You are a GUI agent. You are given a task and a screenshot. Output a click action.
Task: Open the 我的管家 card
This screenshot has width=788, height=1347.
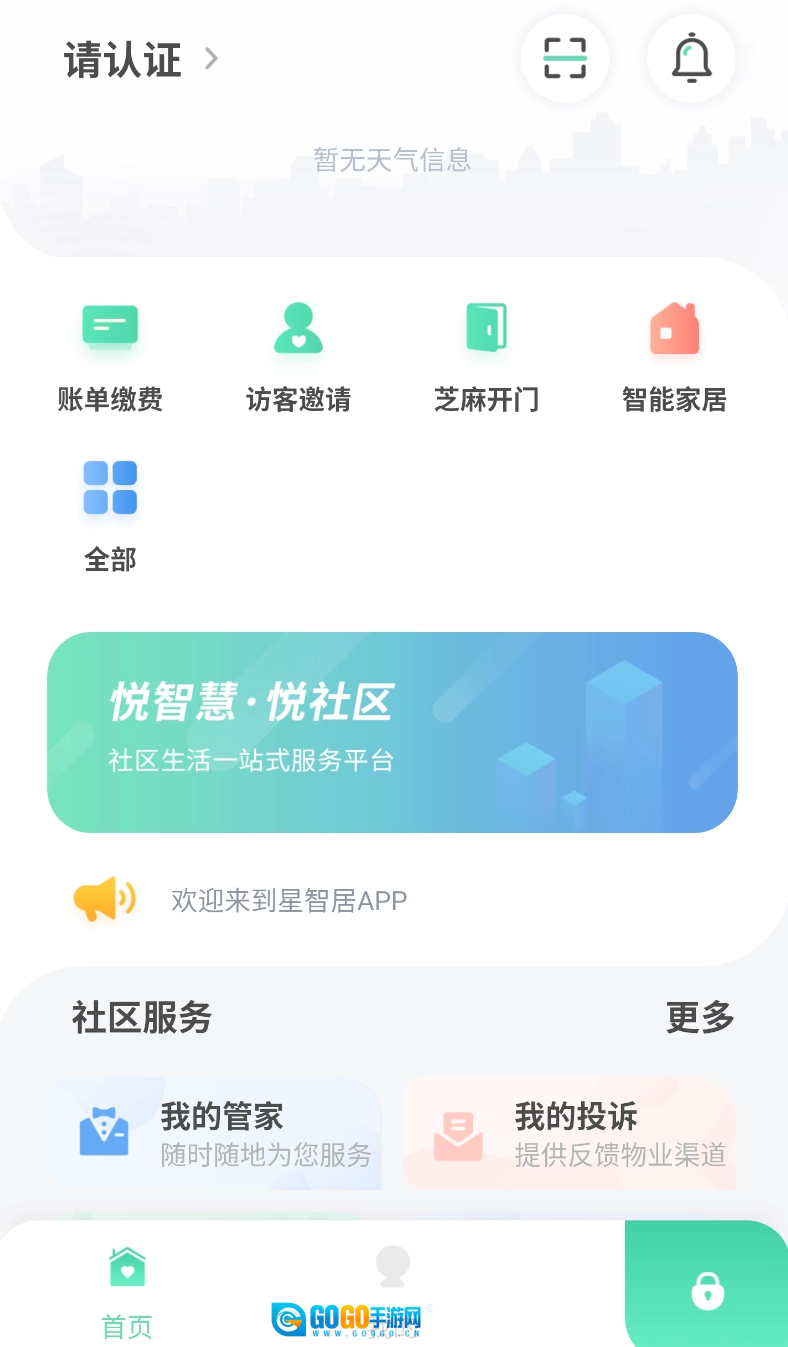pos(216,1133)
